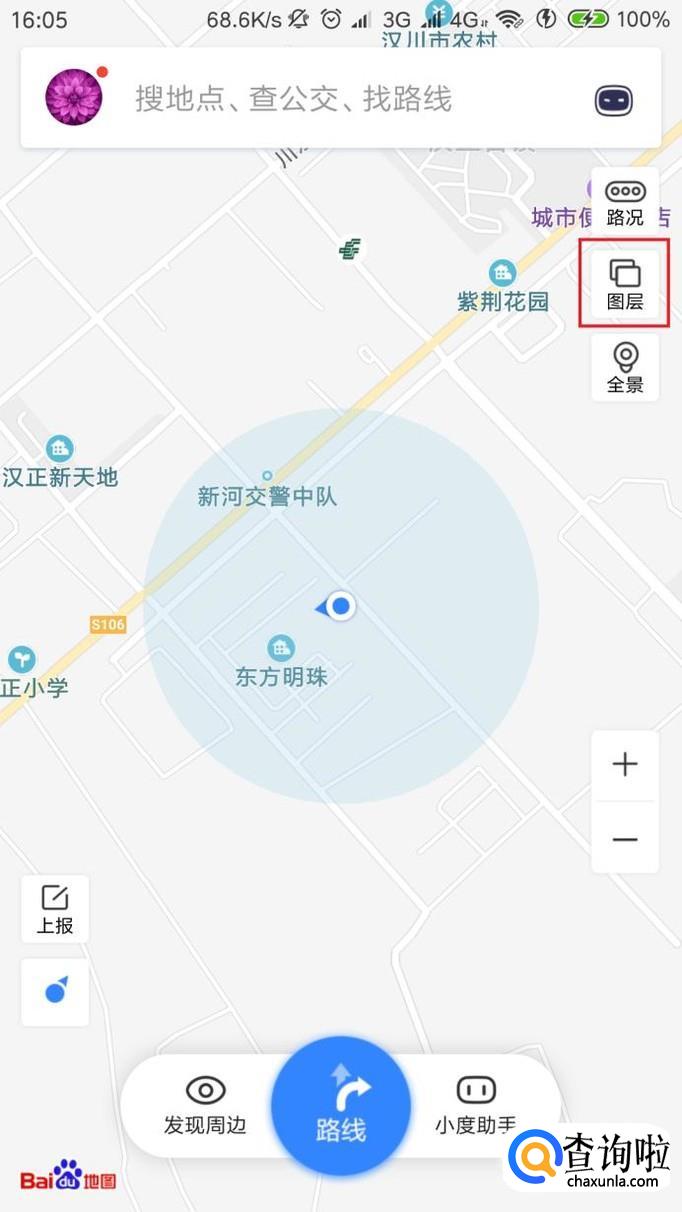Launch 小度助手 assistant
The width and height of the screenshot is (682, 1212).
coord(476,1105)
